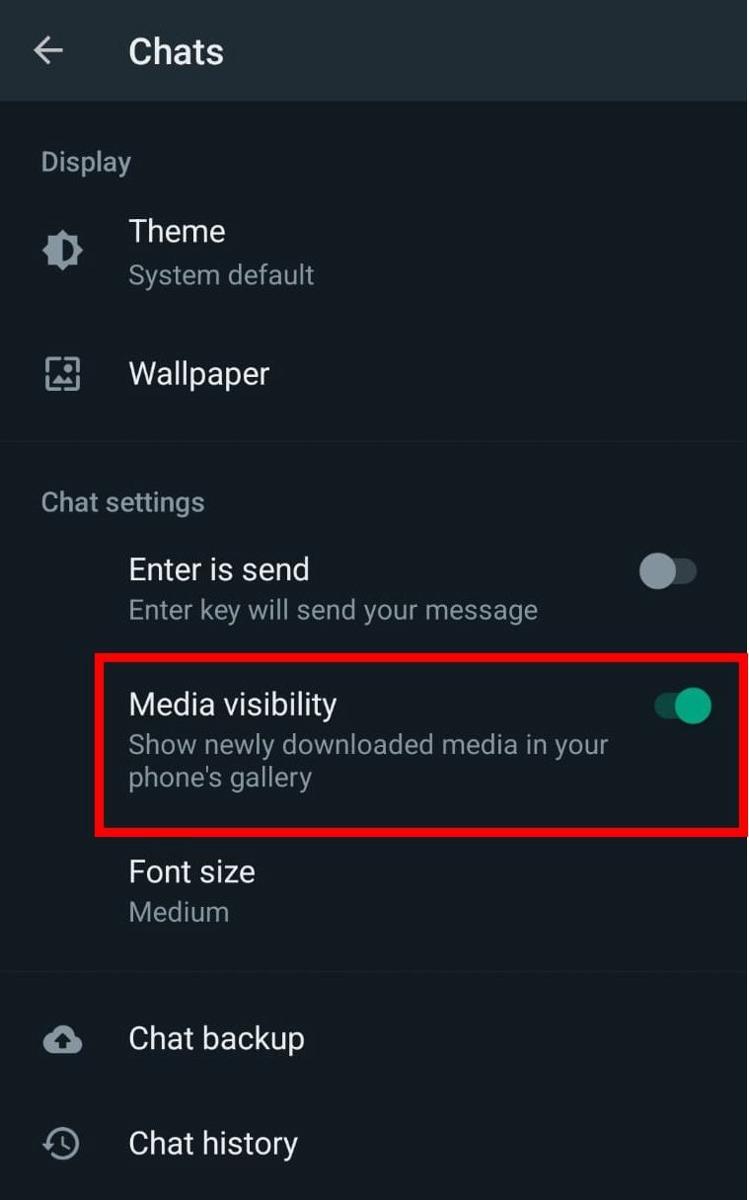
Task: Open the Theme setting
Action: (374, 252)
